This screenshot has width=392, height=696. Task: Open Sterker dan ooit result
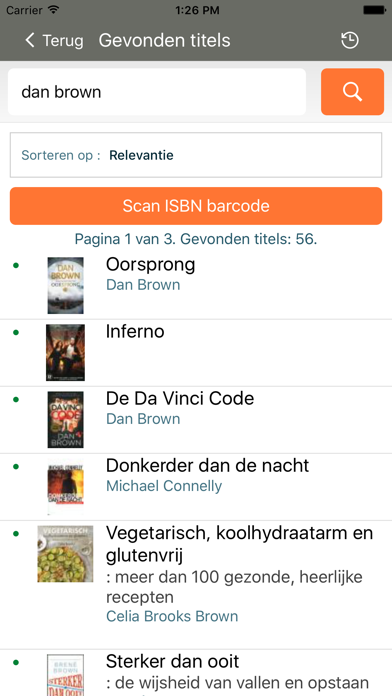(x=196, y=673)
